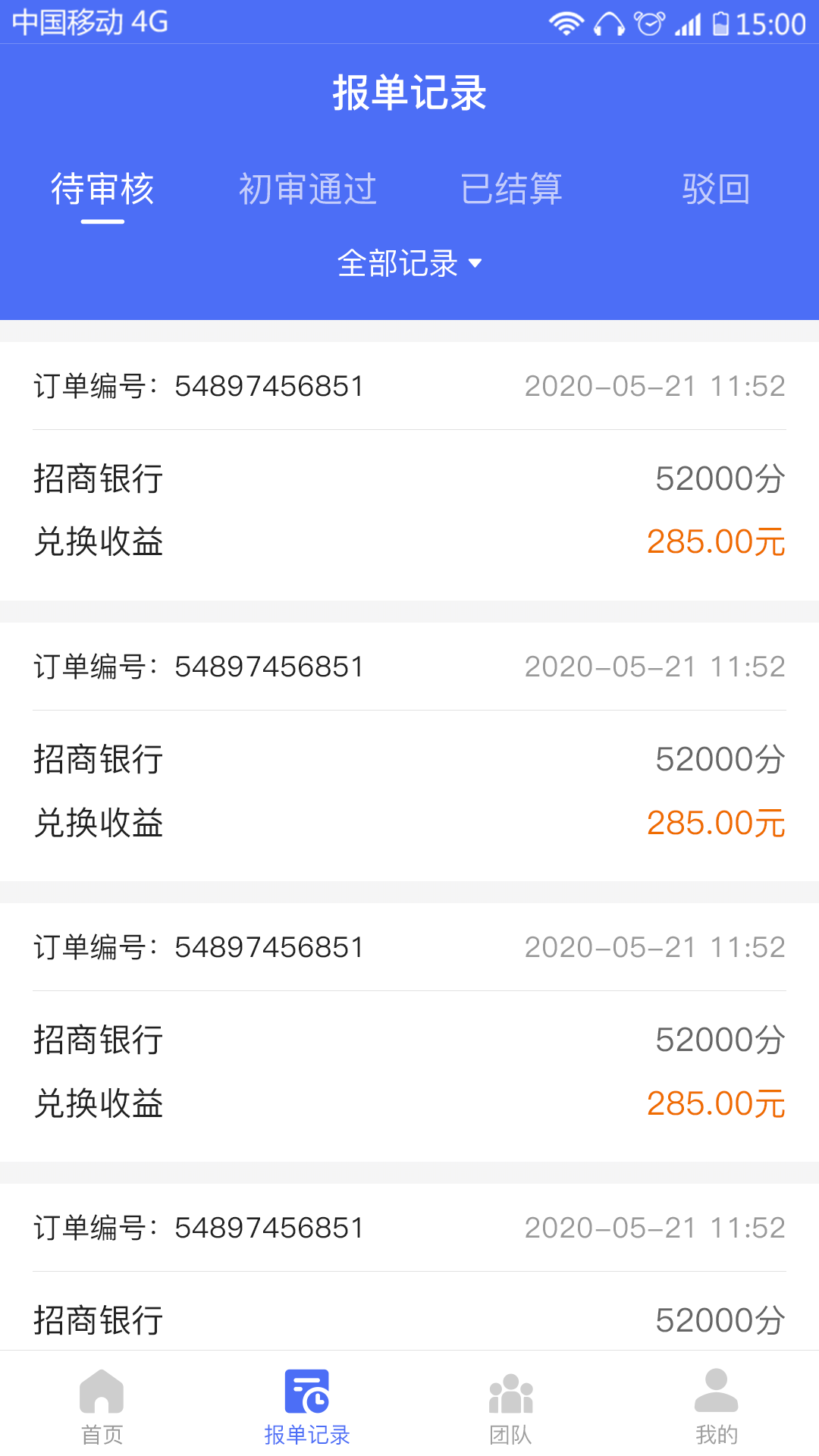Switch to the 初审通过 tab

307,190
